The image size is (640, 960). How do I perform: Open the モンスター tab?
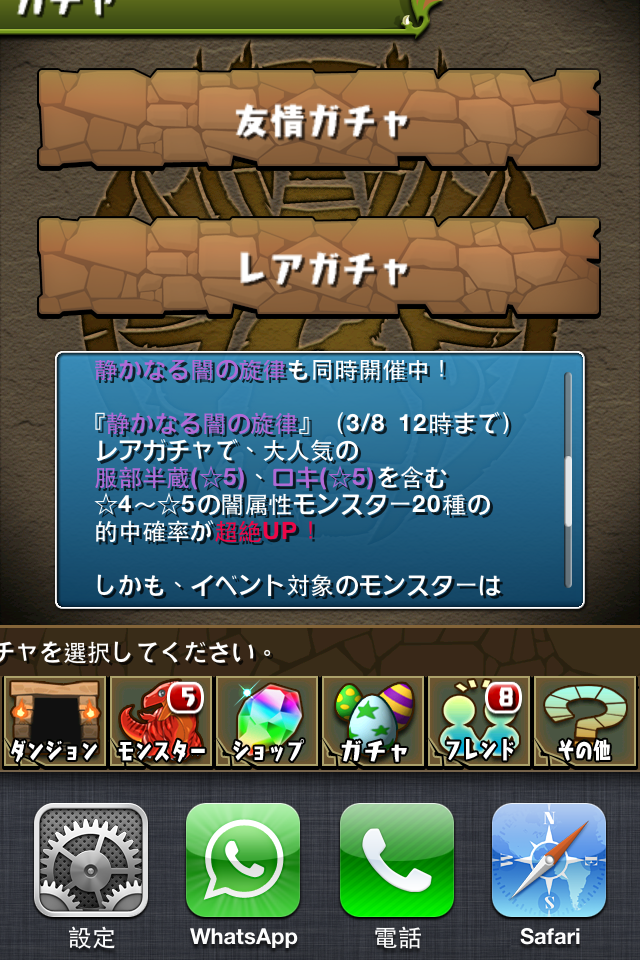point(159,721)
